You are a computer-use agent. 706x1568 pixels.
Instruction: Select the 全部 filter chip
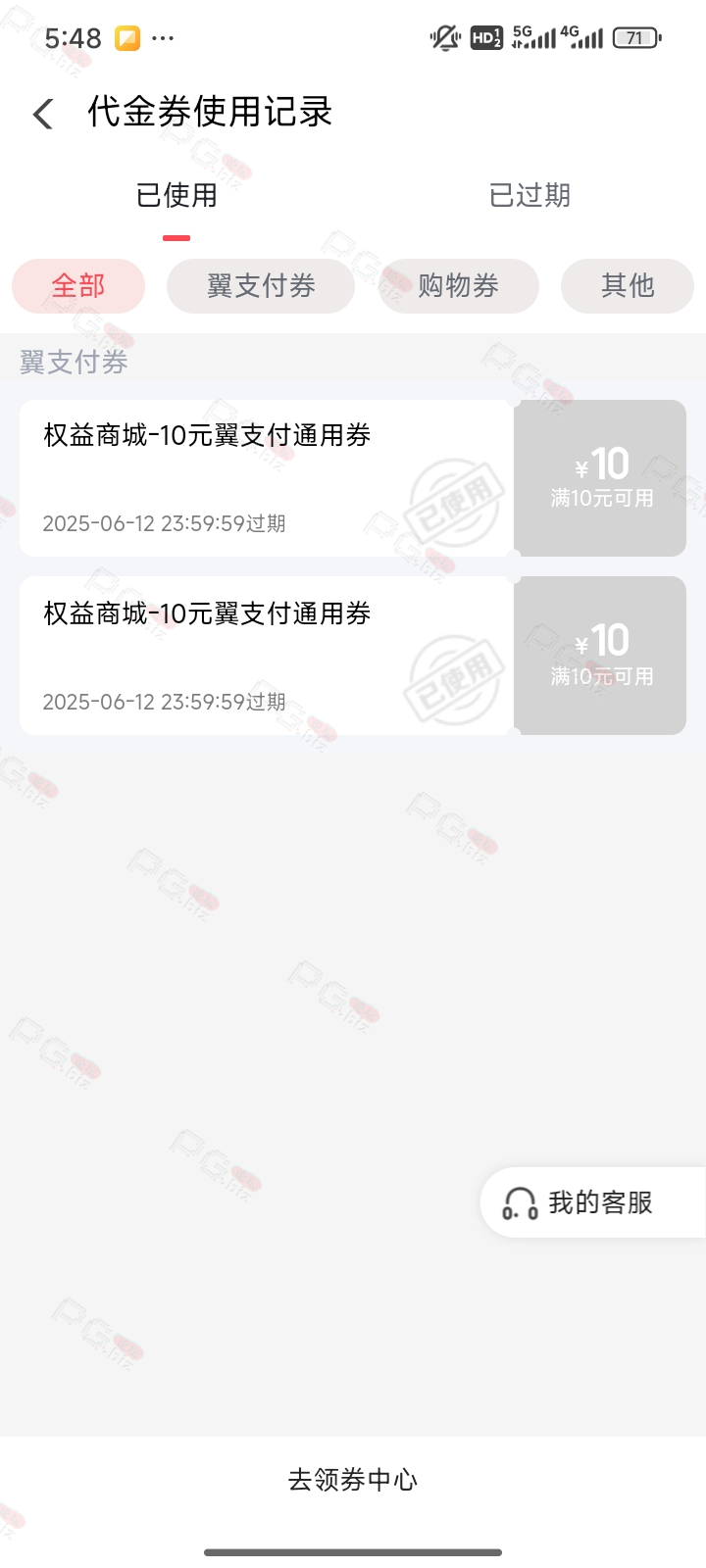pyautogui.click(x=78, y=286)
